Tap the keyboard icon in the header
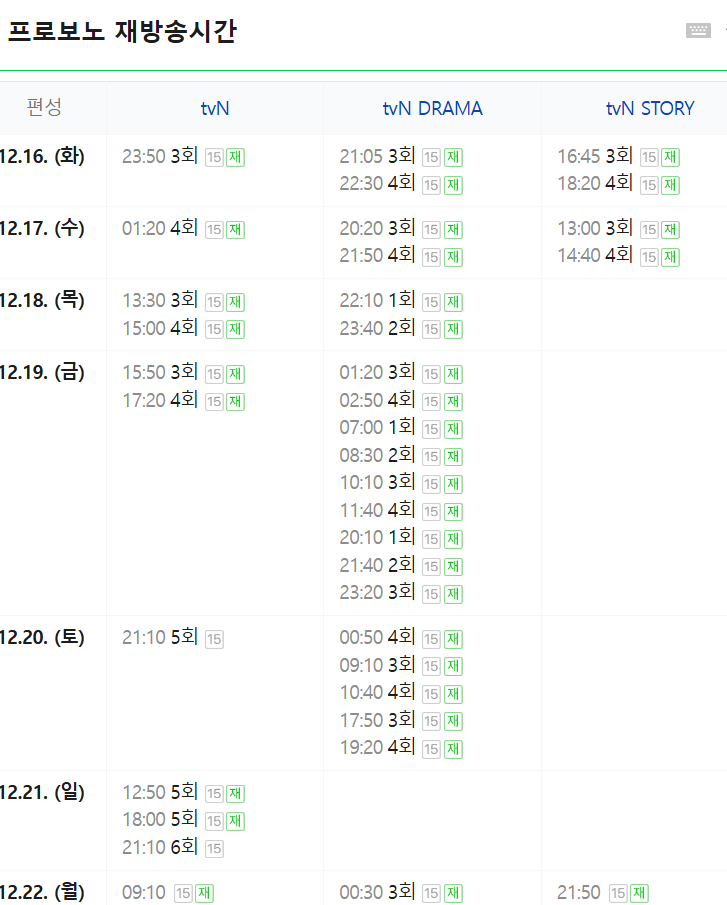The width and height of the screenshot is (727, 905). click(698, 31)
